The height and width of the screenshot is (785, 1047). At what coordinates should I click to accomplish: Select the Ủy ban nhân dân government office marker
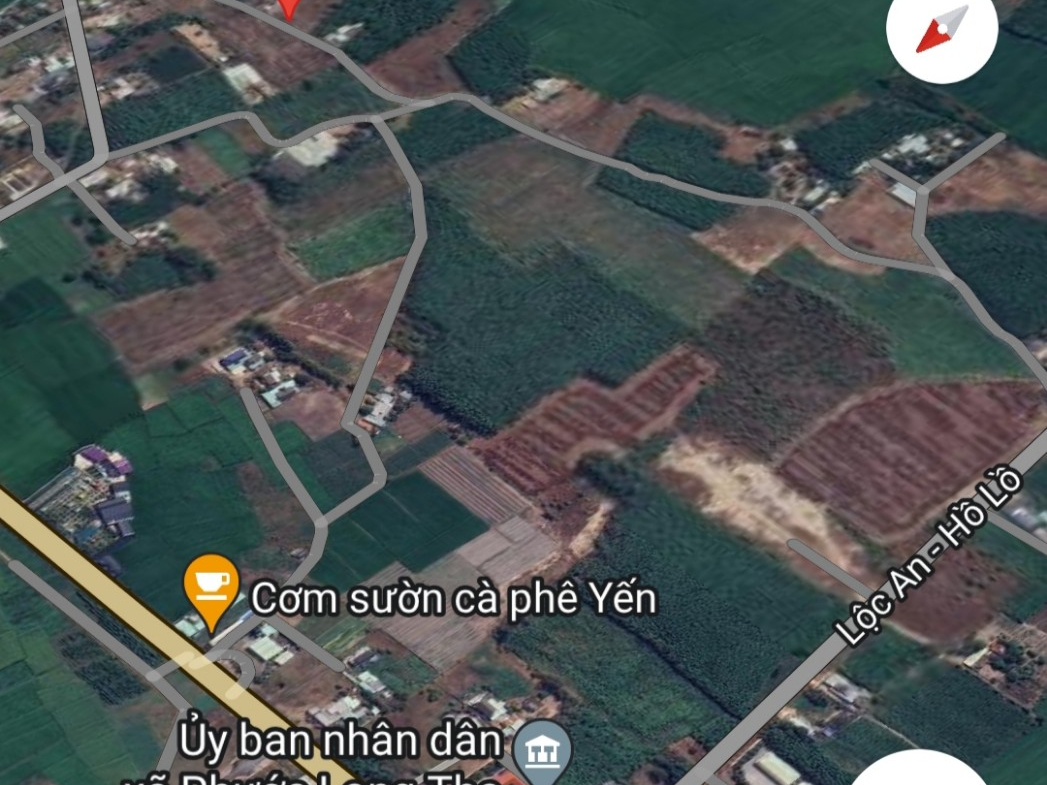tap(542, 750)
